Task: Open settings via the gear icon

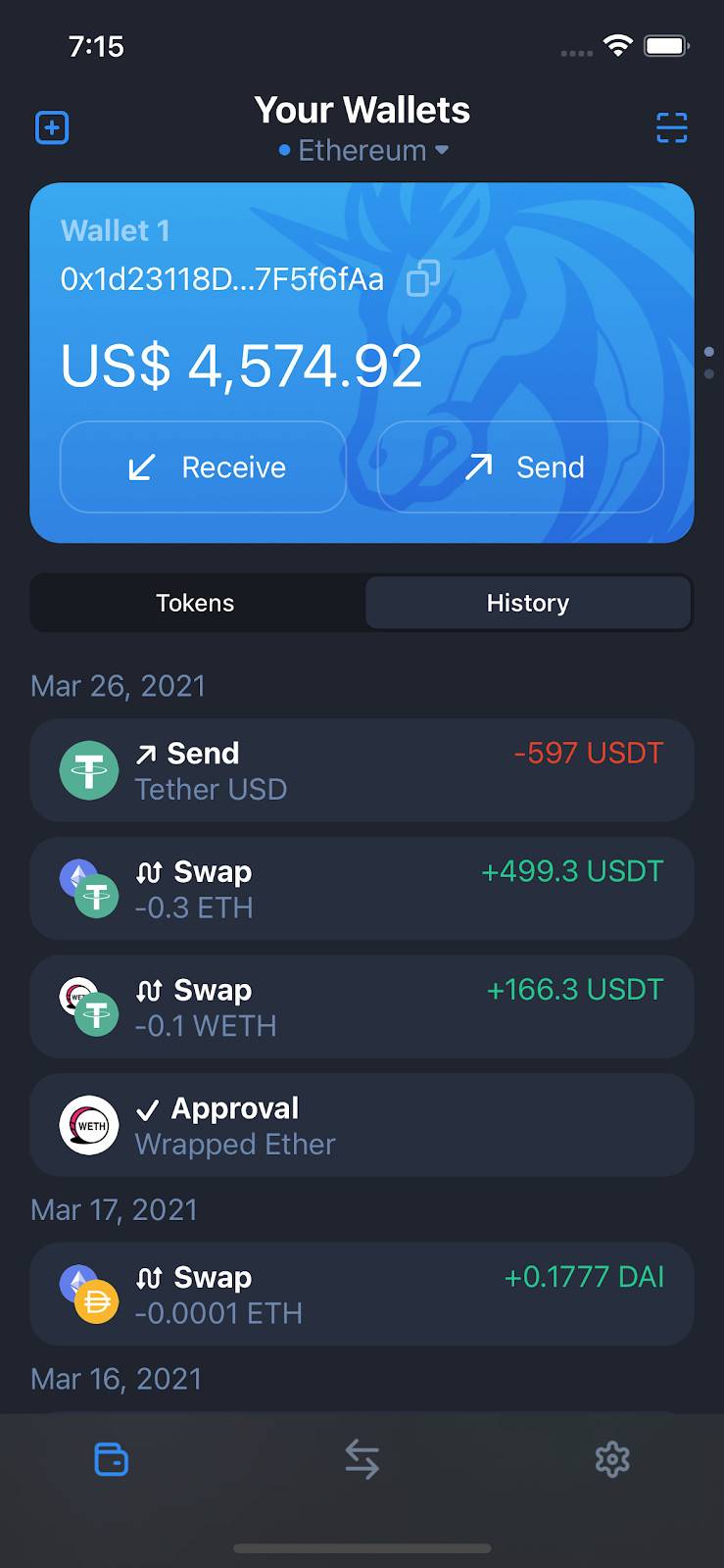Action: 611,1458
